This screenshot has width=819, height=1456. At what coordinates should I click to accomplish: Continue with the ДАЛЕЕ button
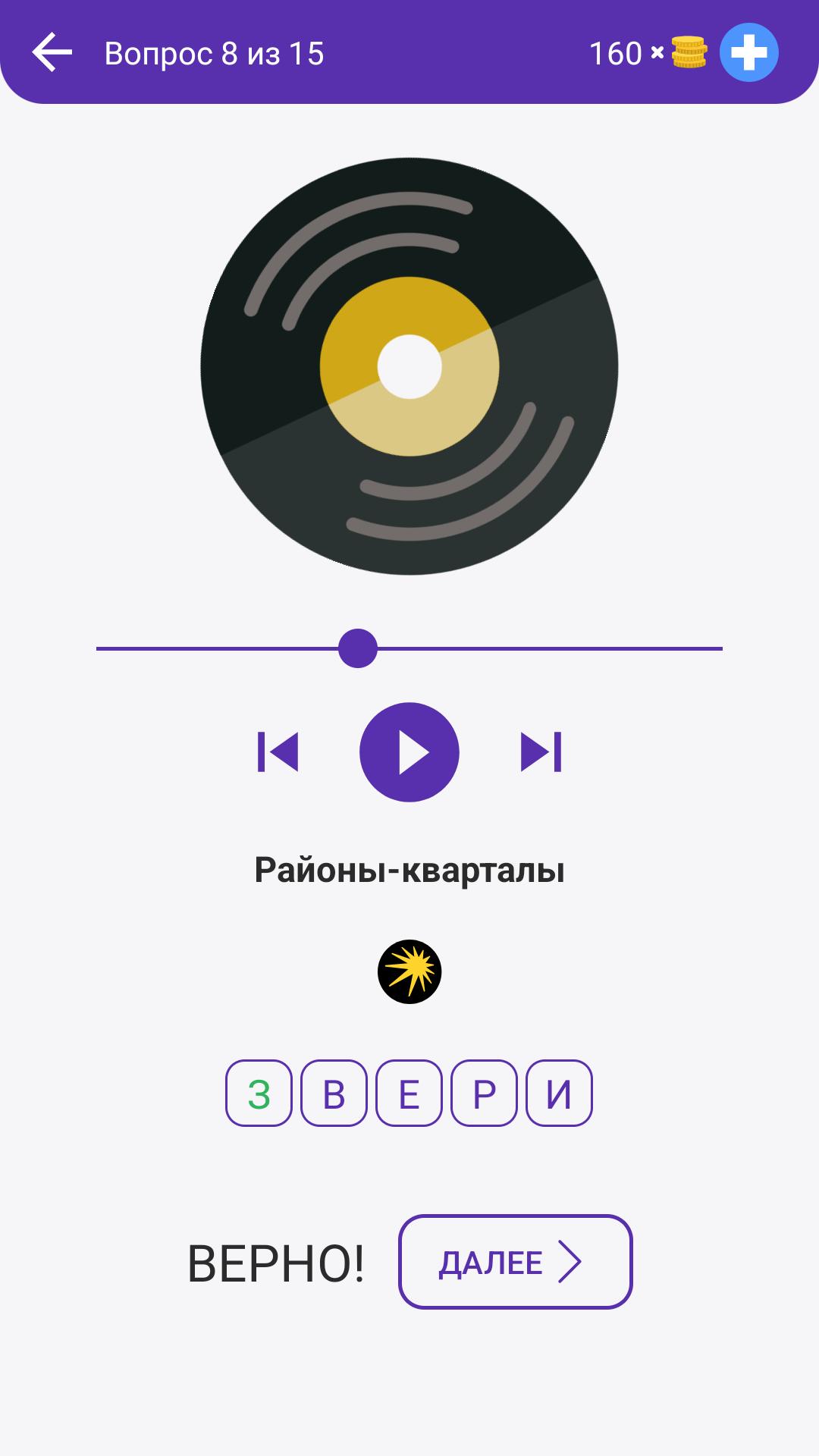516,1262
